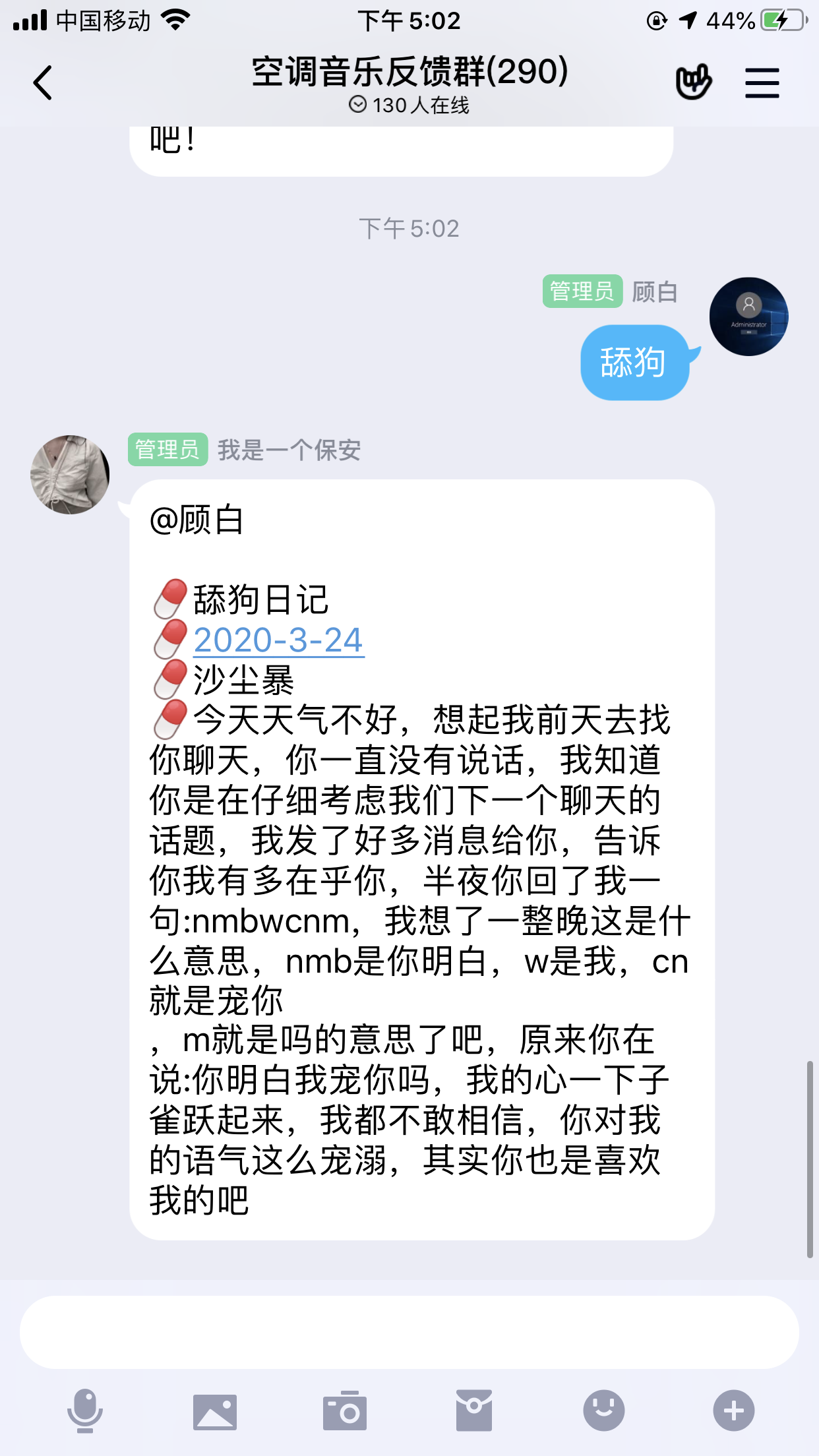This screenshot has width=819, height=1456.
Task: Send a red packet
Action: pyautogui.click(x=473, y=1411)
